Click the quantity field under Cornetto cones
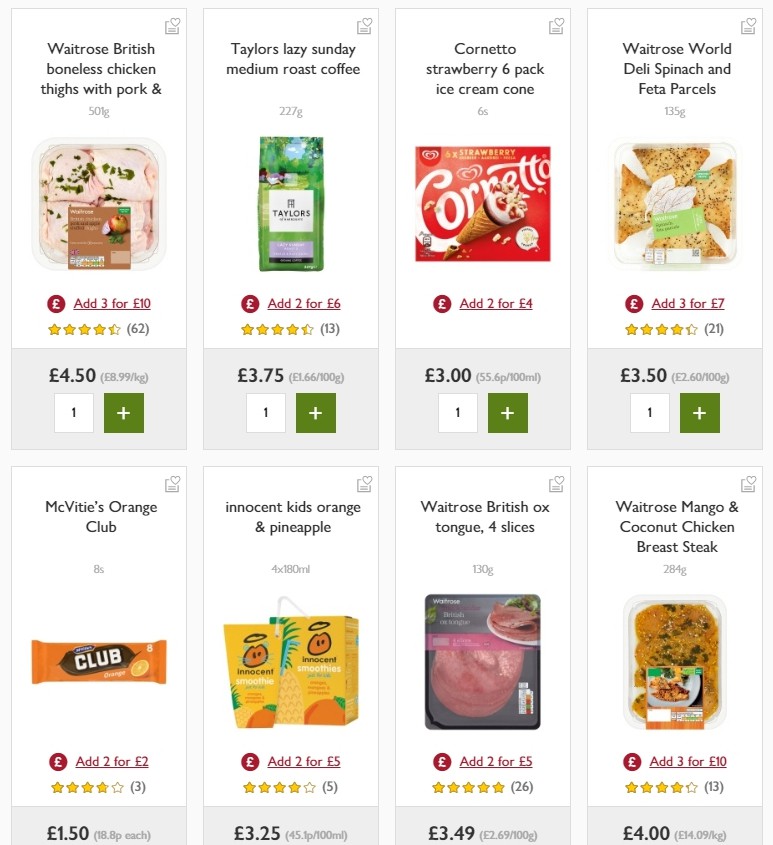 [458, 412]
